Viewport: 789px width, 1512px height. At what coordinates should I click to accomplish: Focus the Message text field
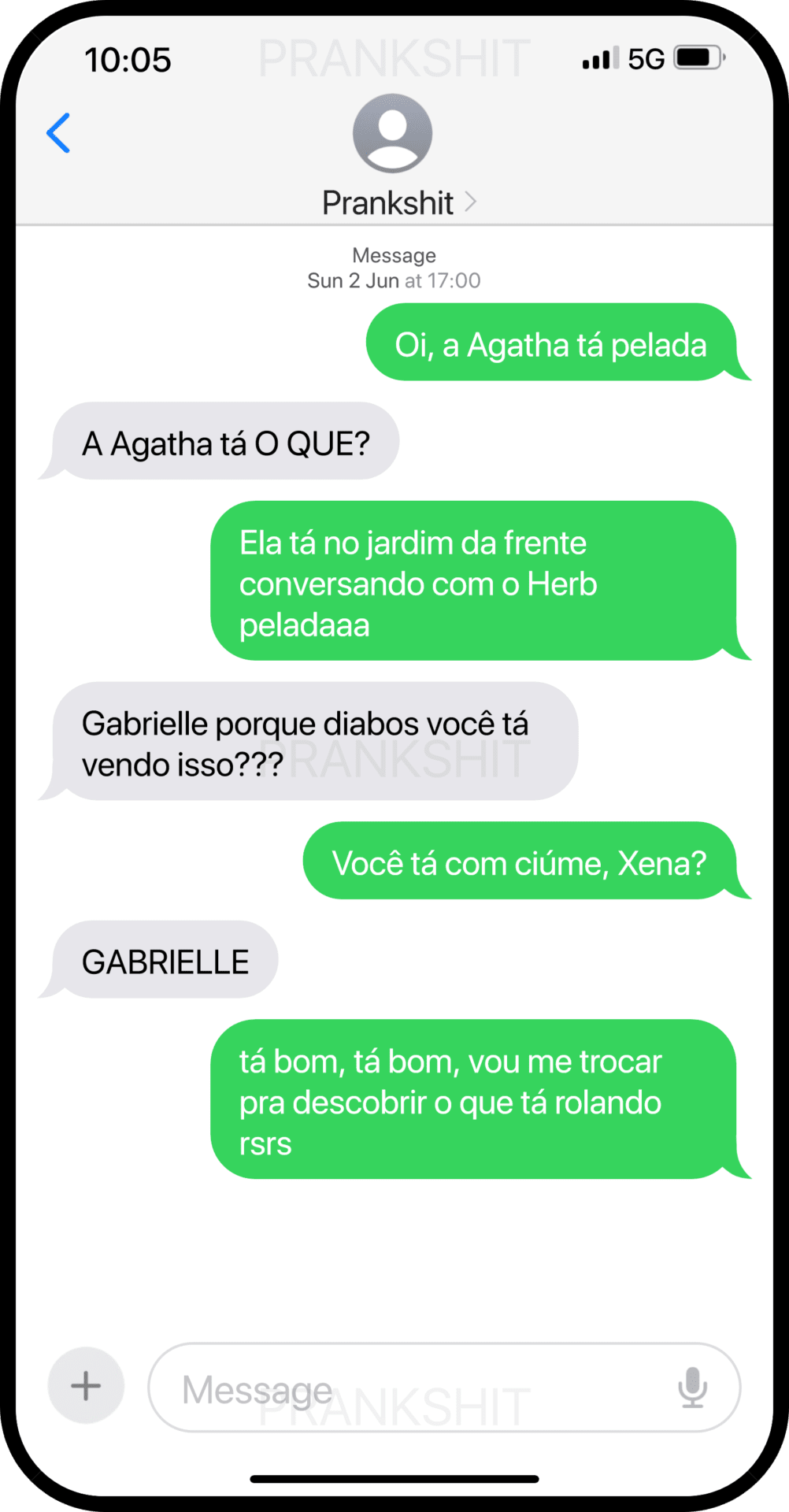pyautogui.click(x=409, y=1388)
